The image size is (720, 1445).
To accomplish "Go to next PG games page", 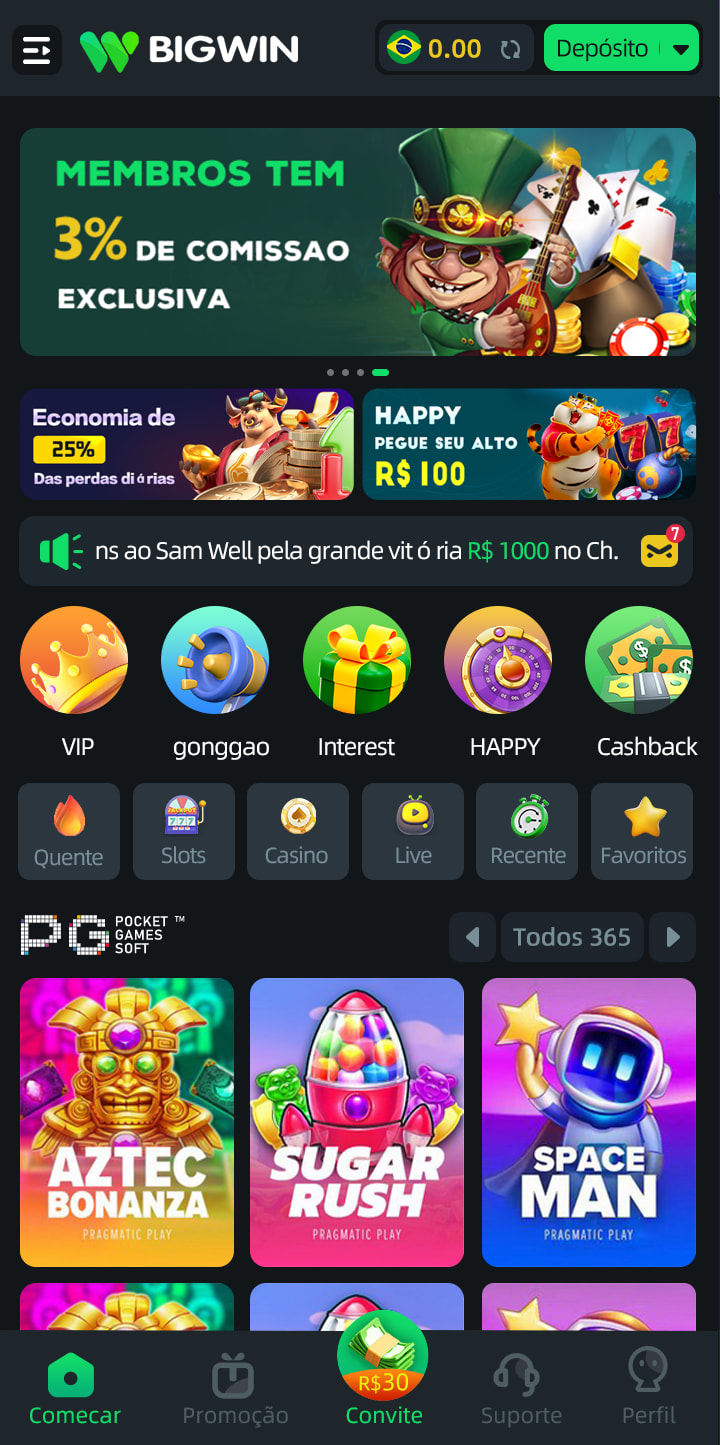I will point(673,937).
